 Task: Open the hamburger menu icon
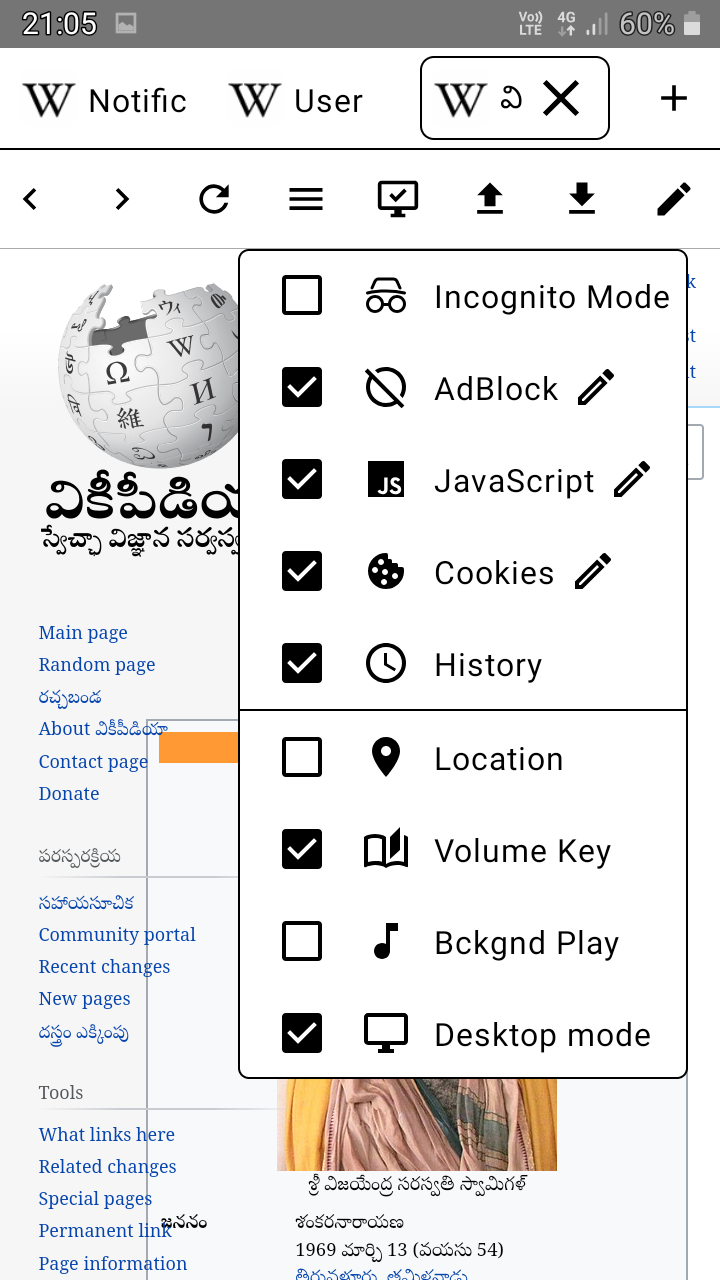pyautogui.click(x=305, y=198)
